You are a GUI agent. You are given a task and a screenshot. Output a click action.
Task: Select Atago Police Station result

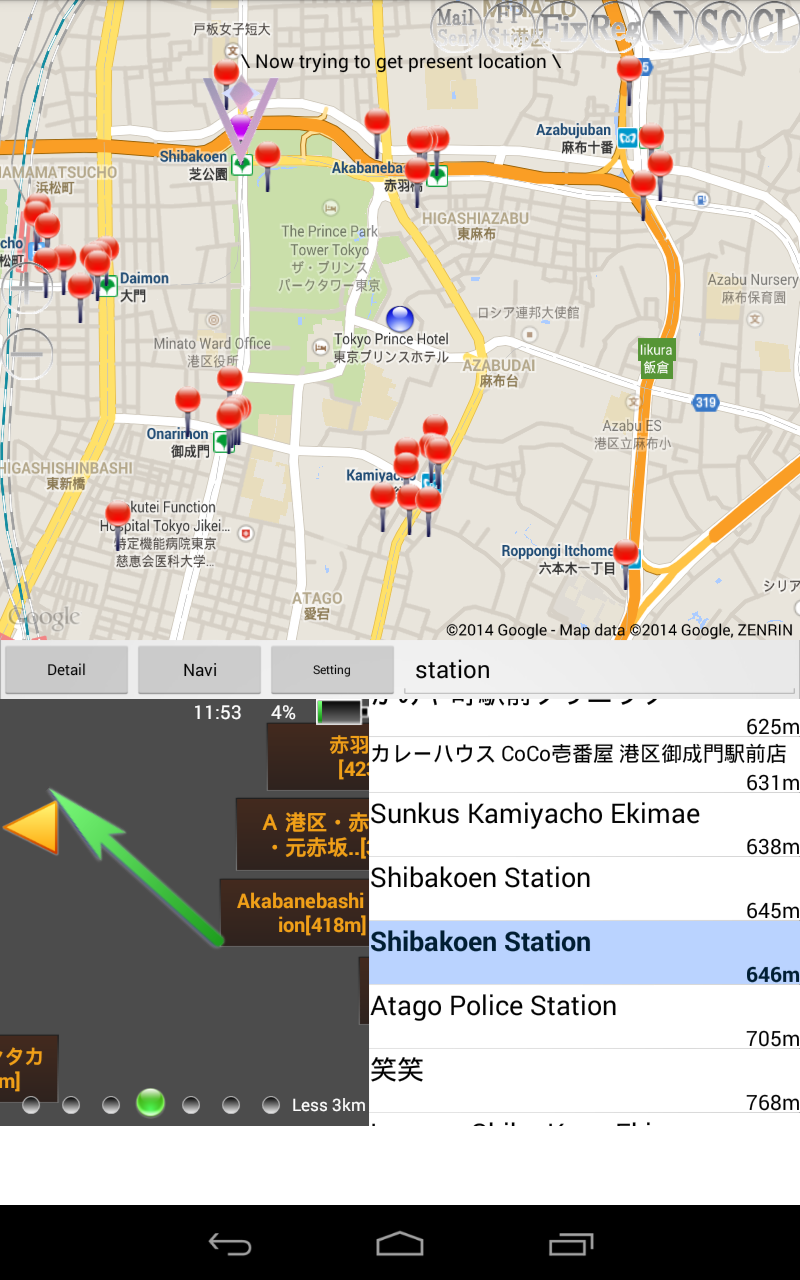tap(585, 1017)
